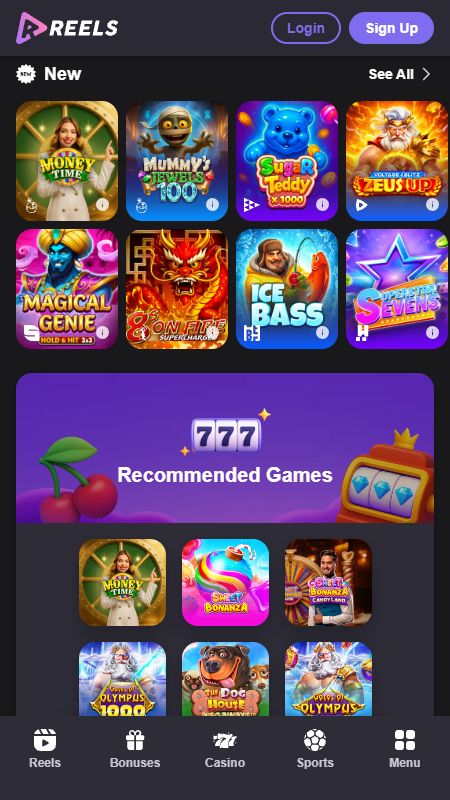Screen dimensions: 450x800
Task: Launch the Sugar Teddy x1000 game
Action: pyautogui.click(x=287, y=161)
